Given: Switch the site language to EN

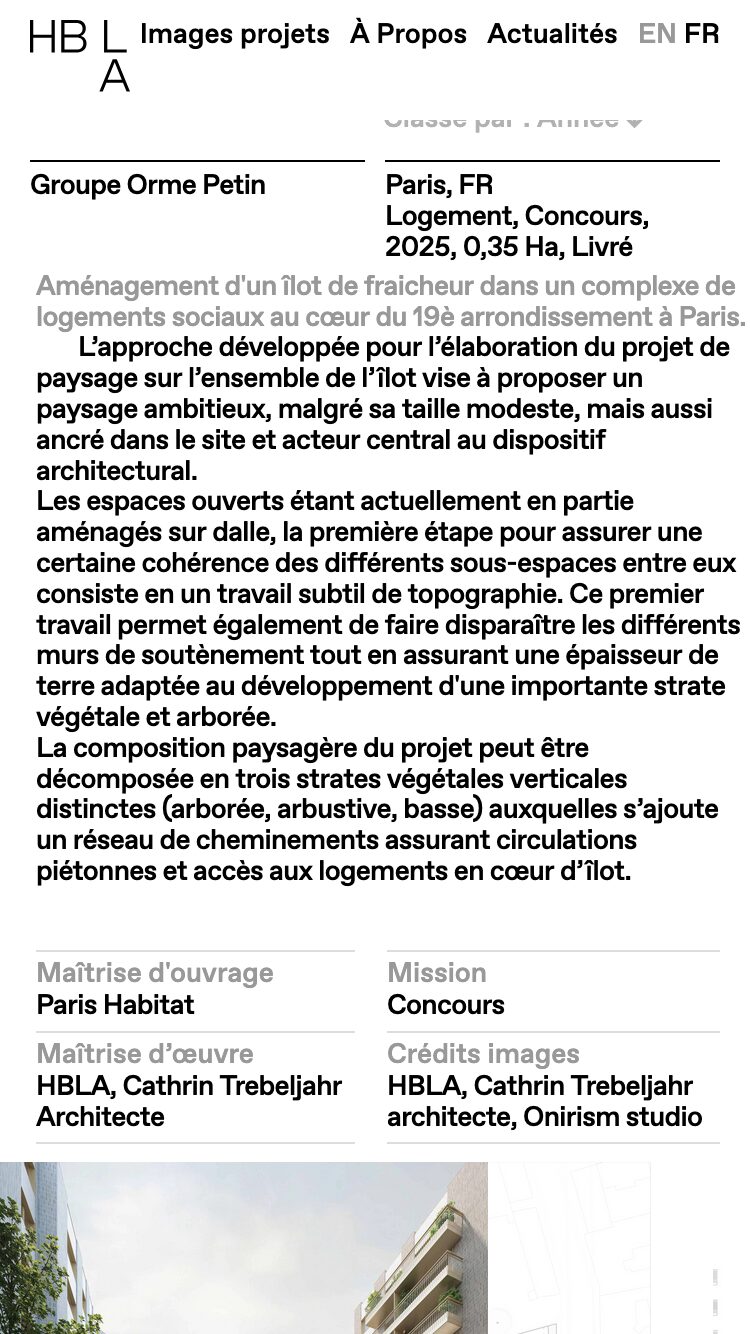Looking at the screenshot, I should point(657,34).
